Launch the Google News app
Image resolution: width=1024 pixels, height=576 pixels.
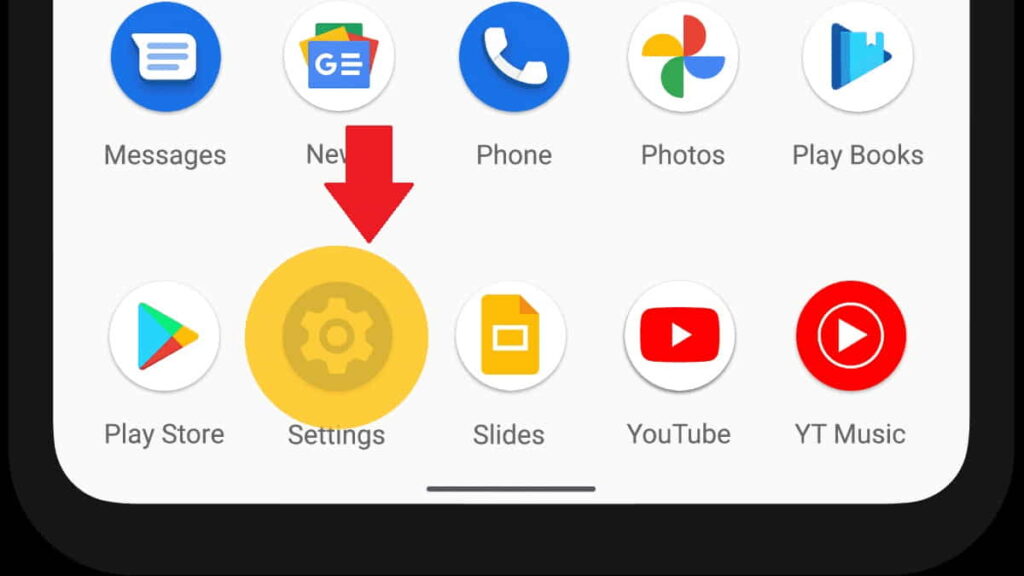tap(338, 57)
